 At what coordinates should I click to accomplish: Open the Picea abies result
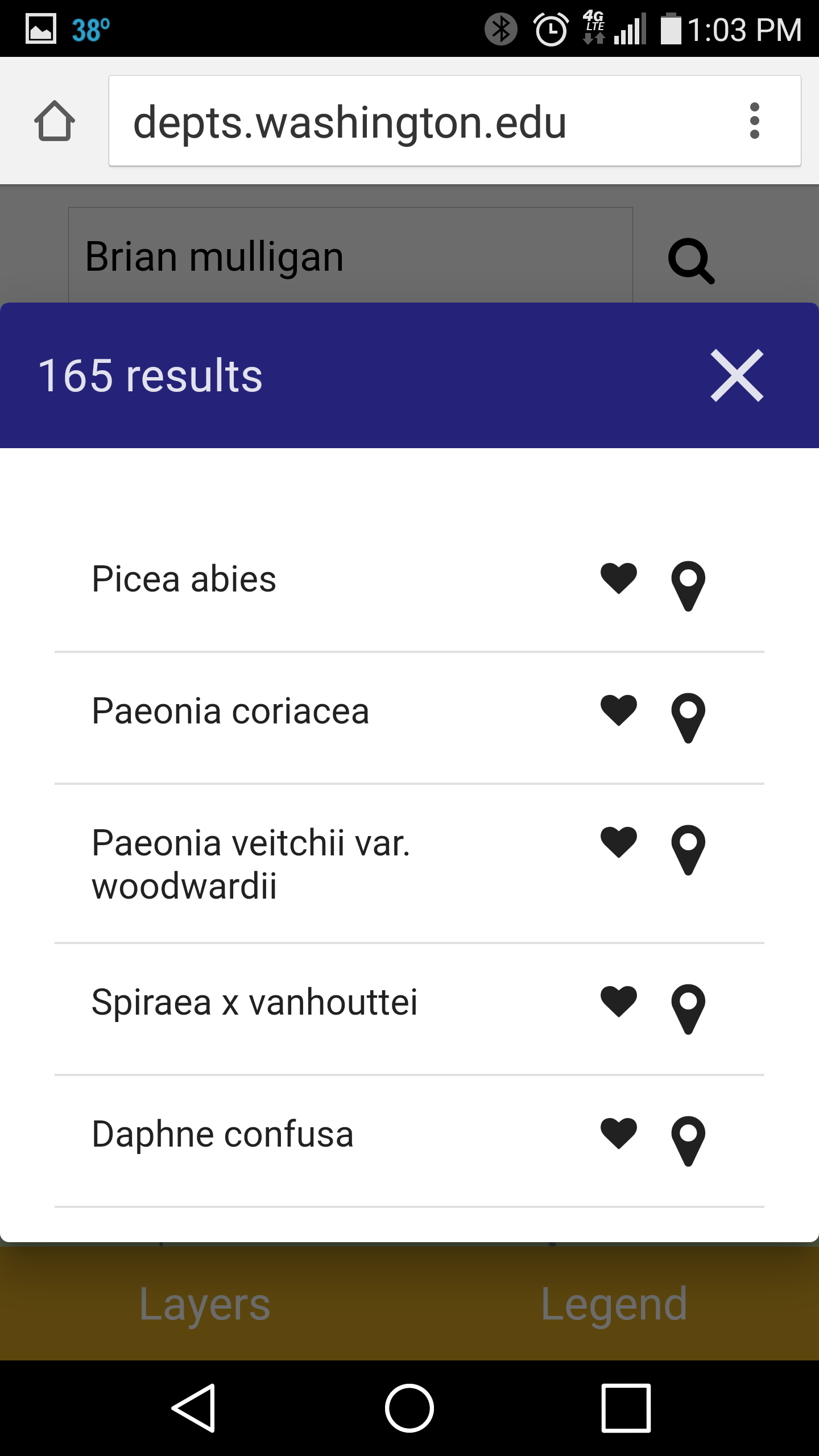[184, 579]
